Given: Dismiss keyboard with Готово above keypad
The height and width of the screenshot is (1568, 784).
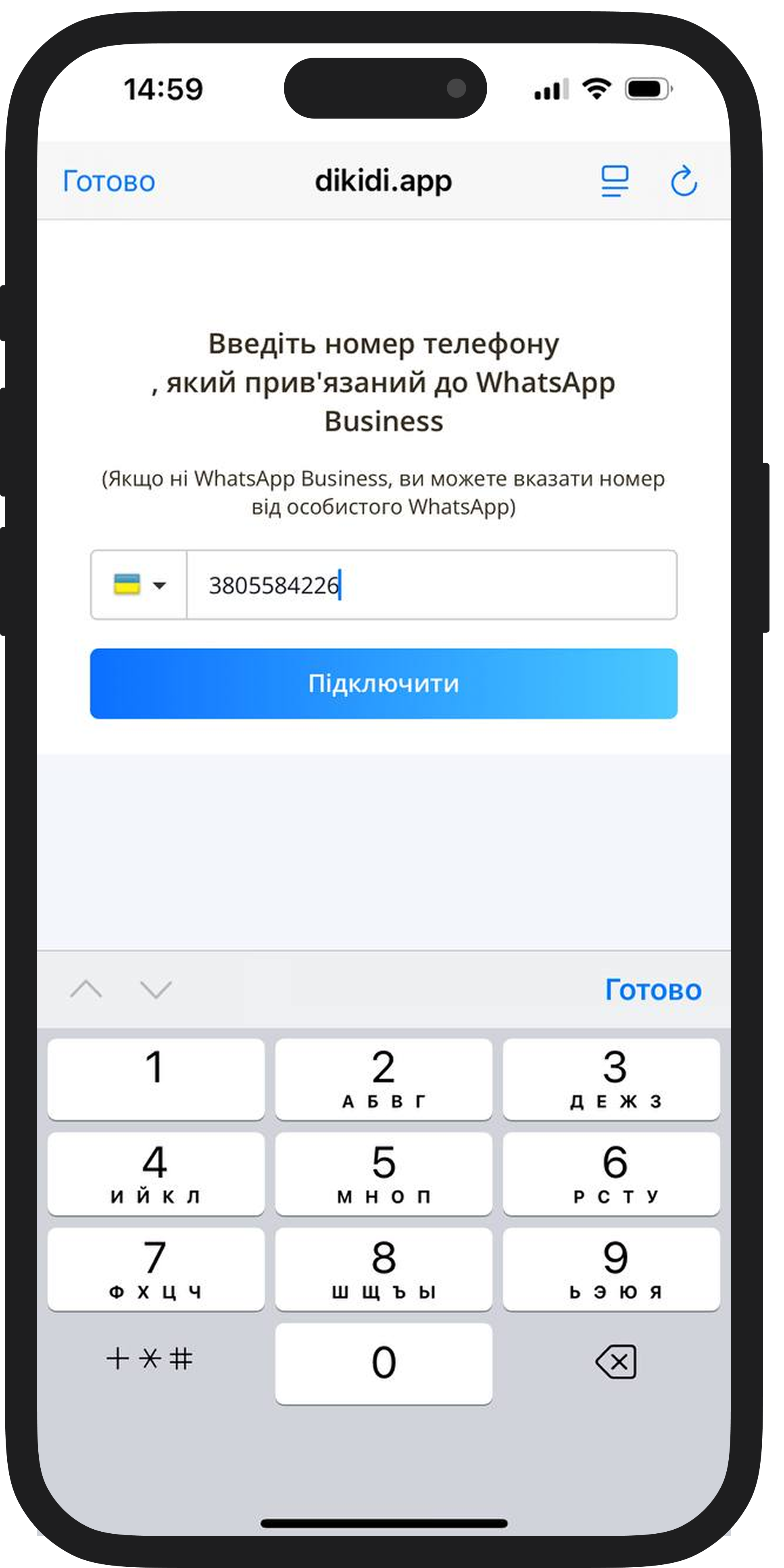Looking at the screenshot, I should point(653,990).
